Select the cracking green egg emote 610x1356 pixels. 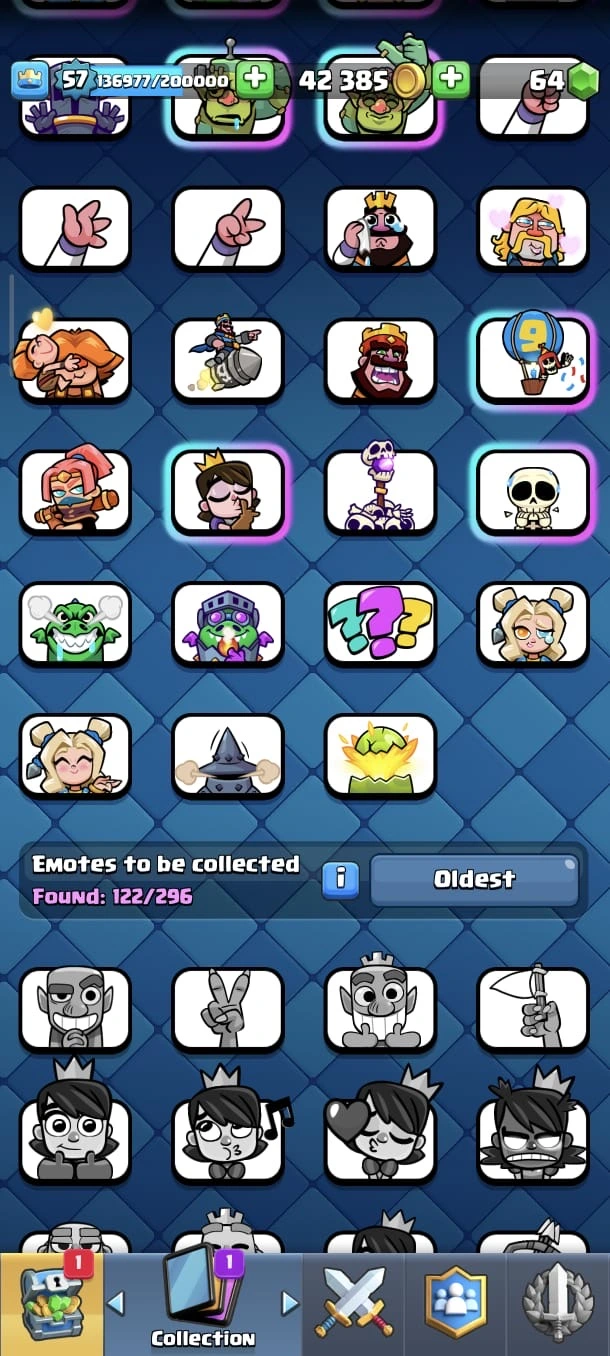380,757
